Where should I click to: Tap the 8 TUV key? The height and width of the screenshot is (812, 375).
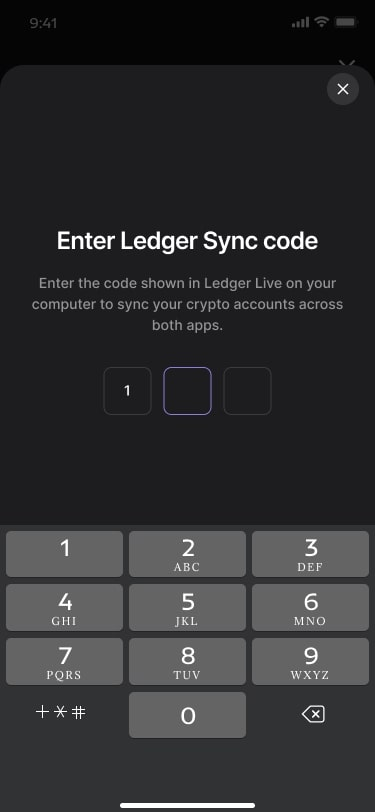188,661
